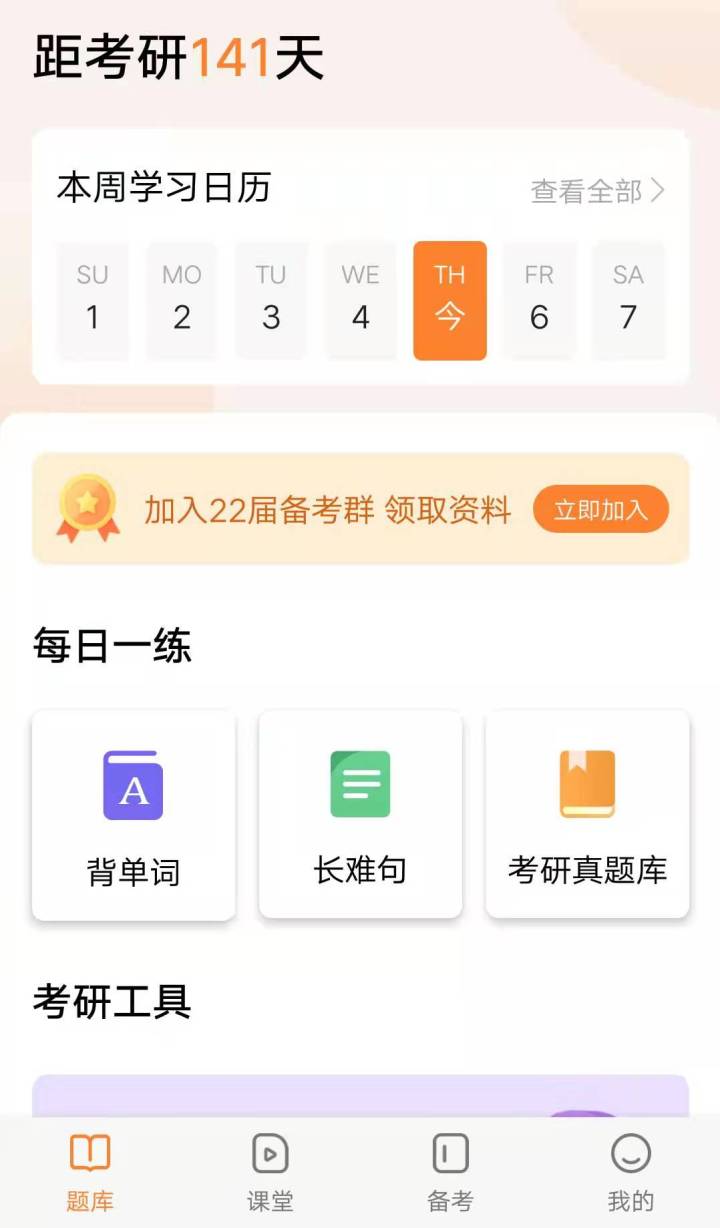Screen dimensions: 720x1228
Task: Switch to the 题库 tab
Action: pos(90,1172)
